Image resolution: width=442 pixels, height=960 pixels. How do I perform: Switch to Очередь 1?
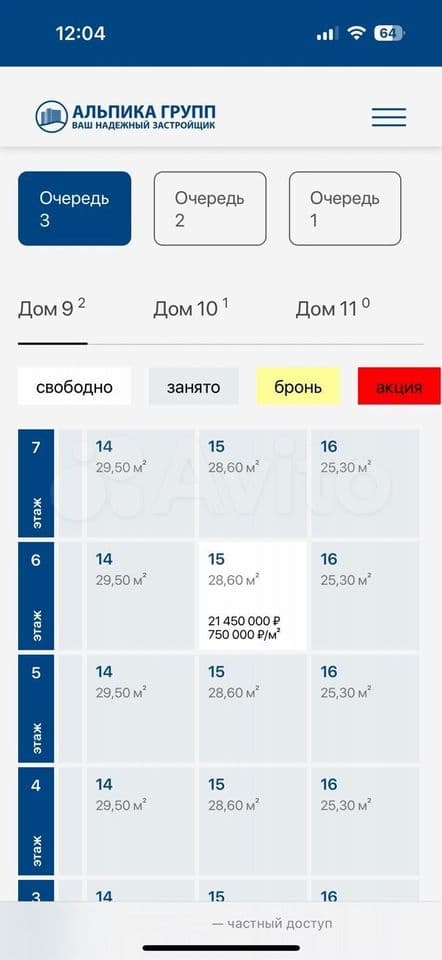click(x=345, y=209)
